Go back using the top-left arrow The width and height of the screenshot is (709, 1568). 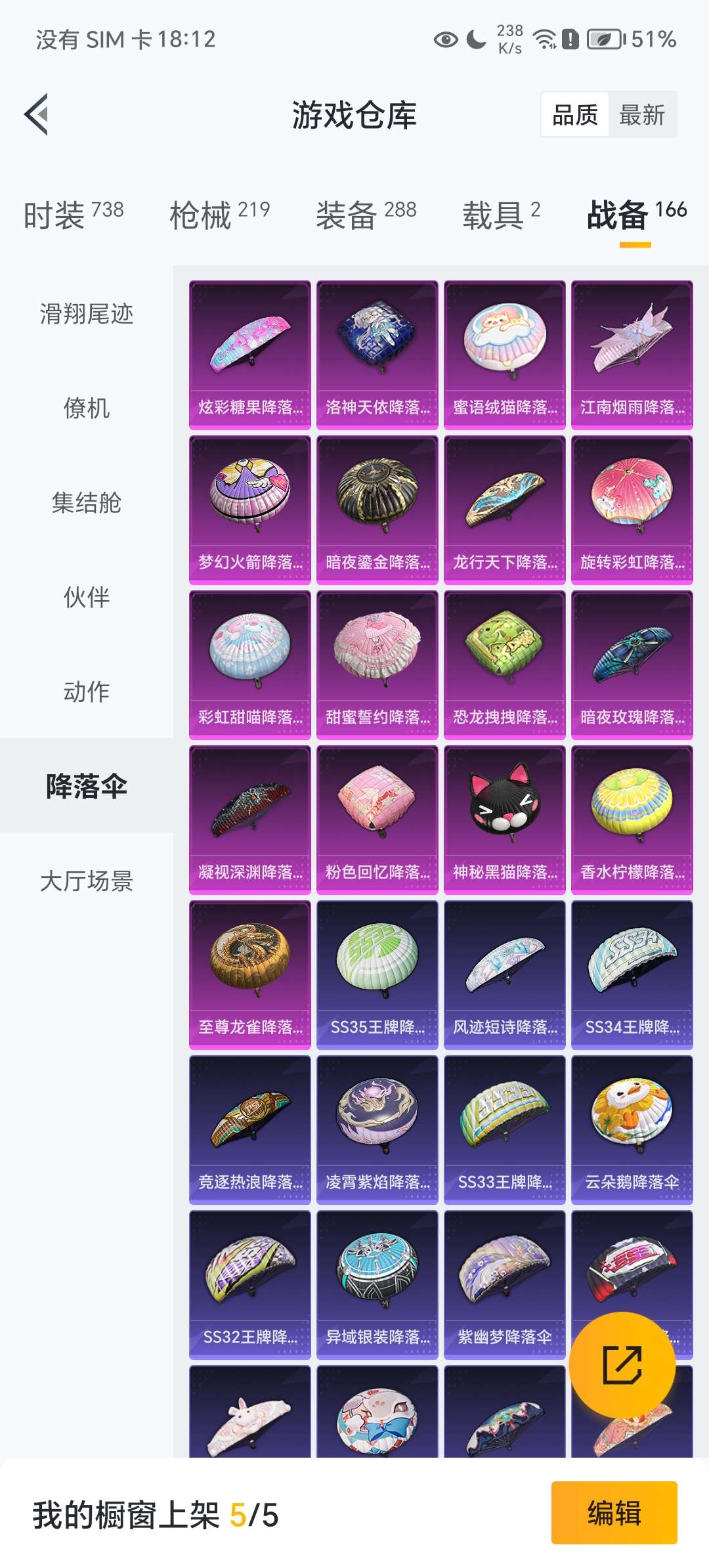37,114
